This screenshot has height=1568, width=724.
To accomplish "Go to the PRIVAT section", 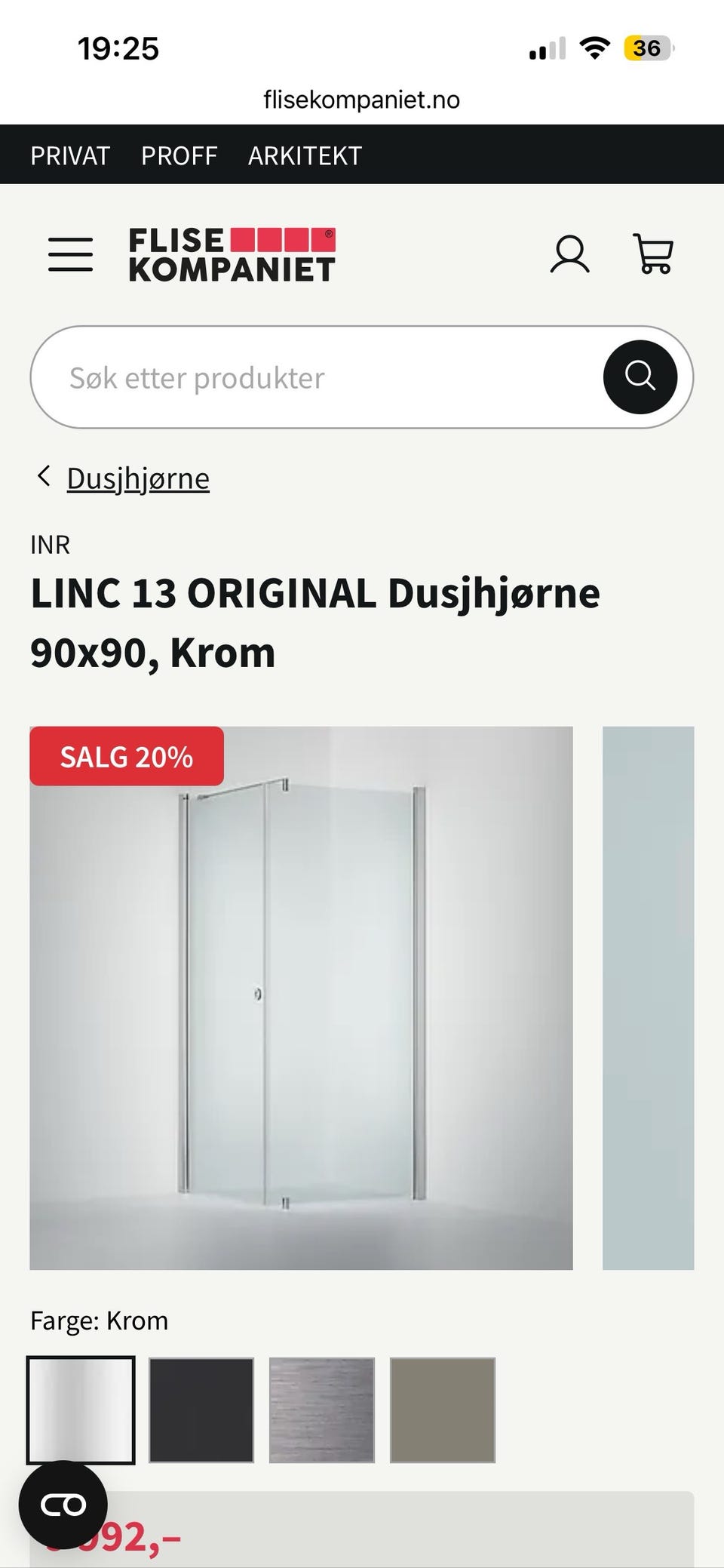I will point(69,155).
